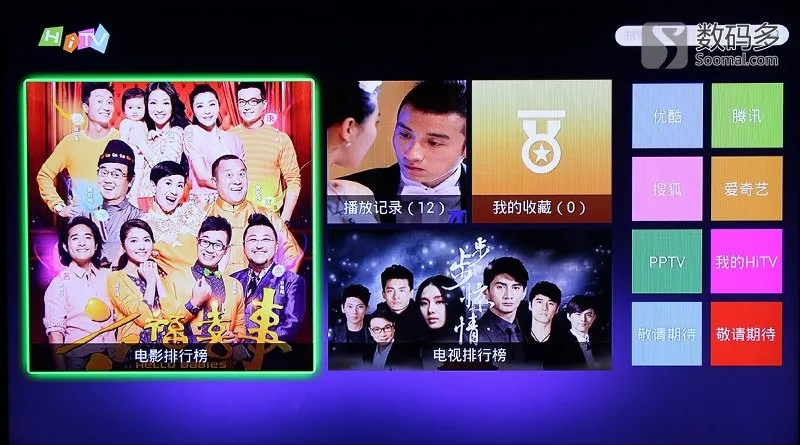Select the 腾讯 source tile

[746, 116]
